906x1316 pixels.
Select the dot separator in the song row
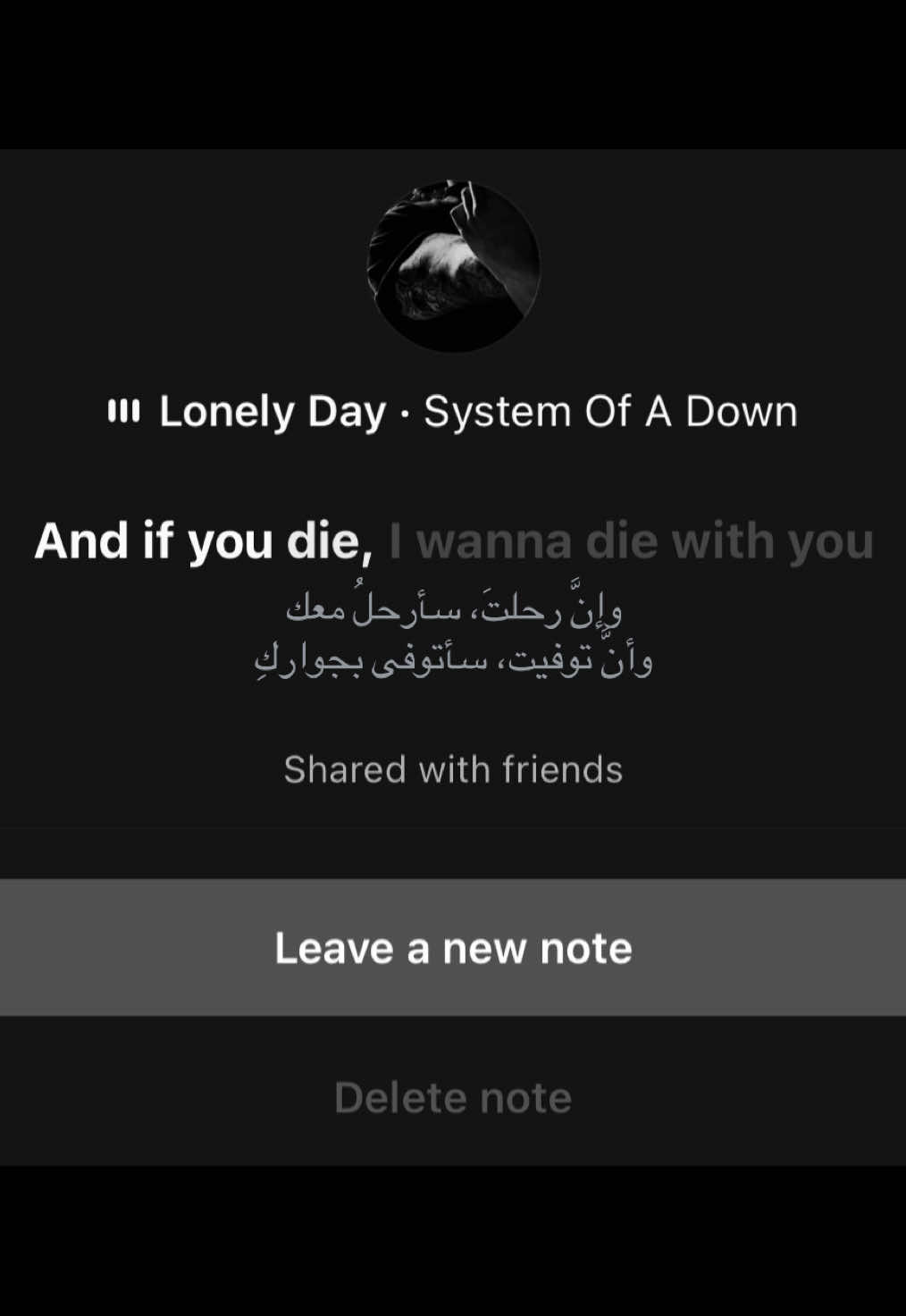(405, 413)
